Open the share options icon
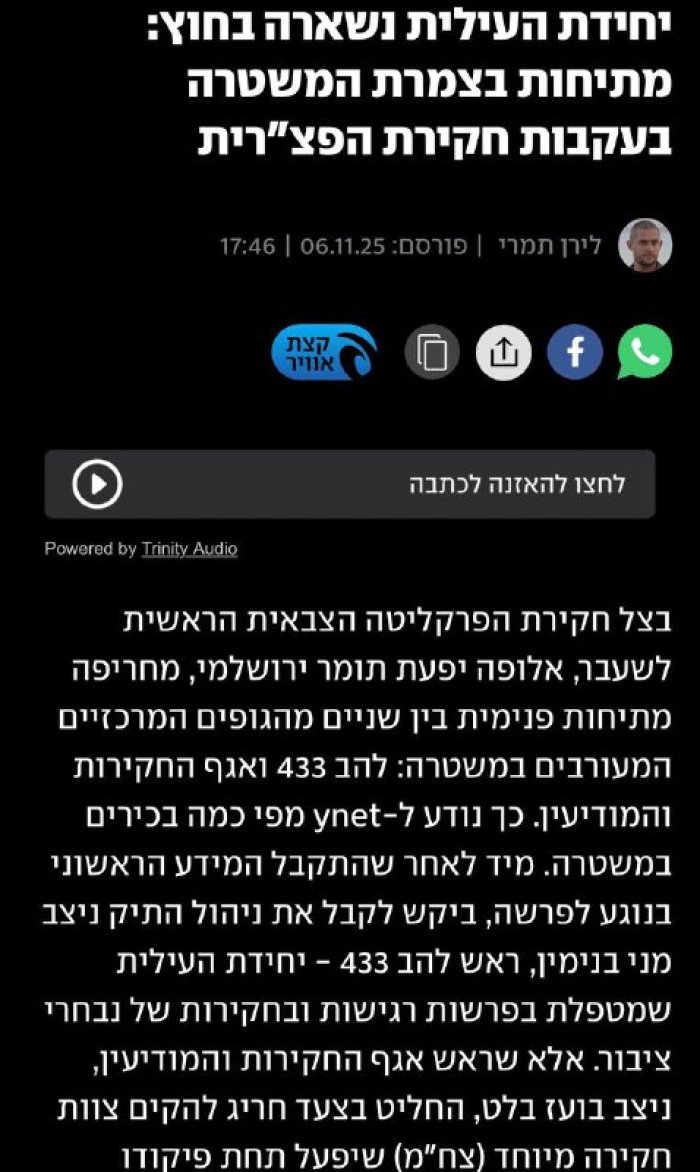This screenshot has height=1172, width=700. point(504,352)
